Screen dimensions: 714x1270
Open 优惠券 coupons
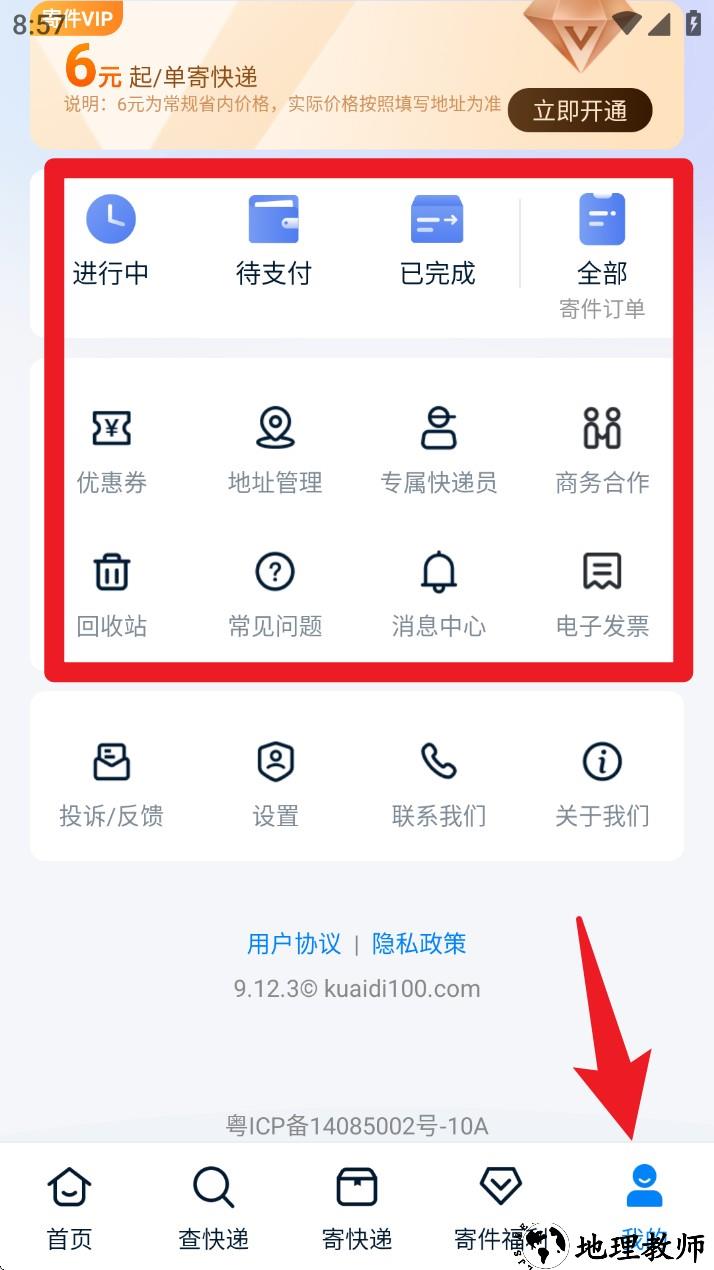[112, 452]
